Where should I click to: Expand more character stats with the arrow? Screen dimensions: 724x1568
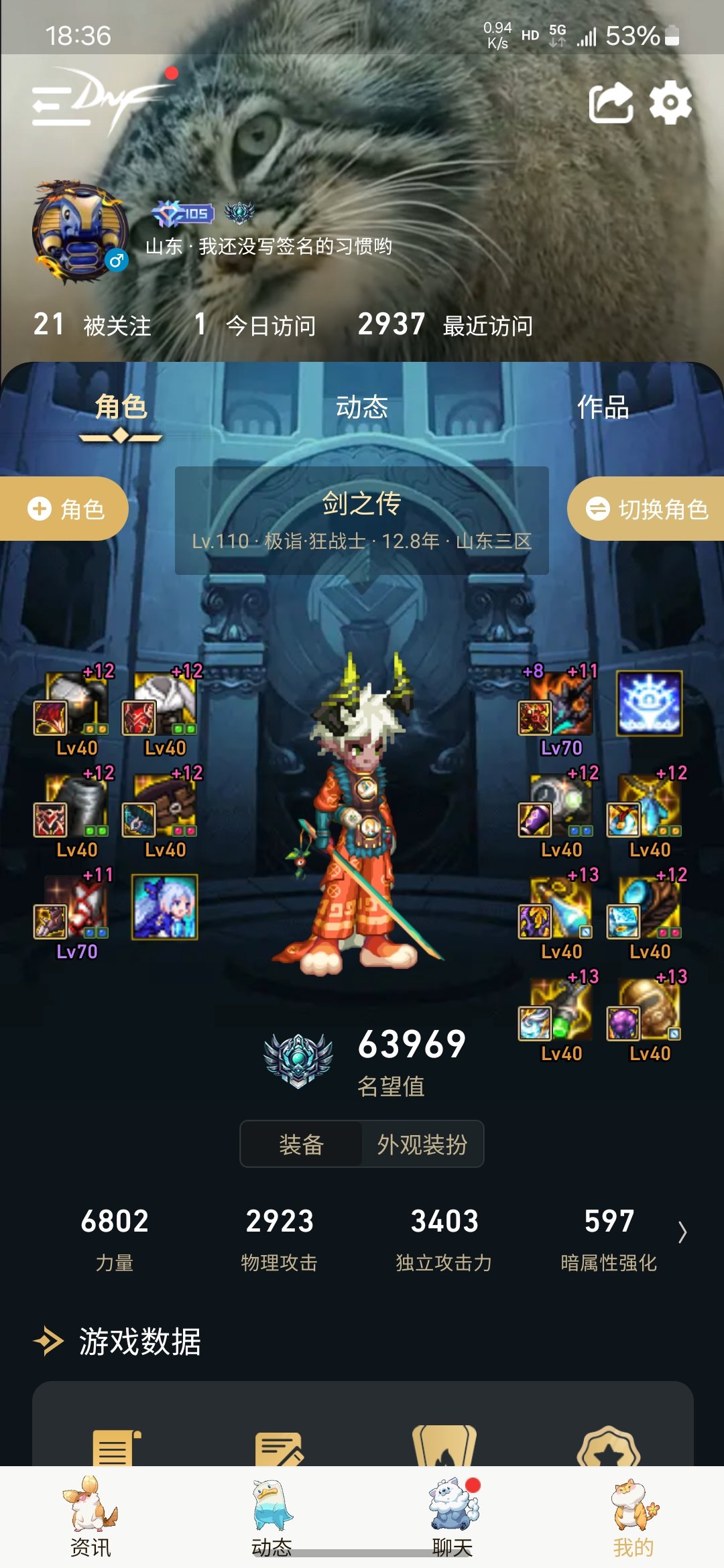click(682, 1232)
